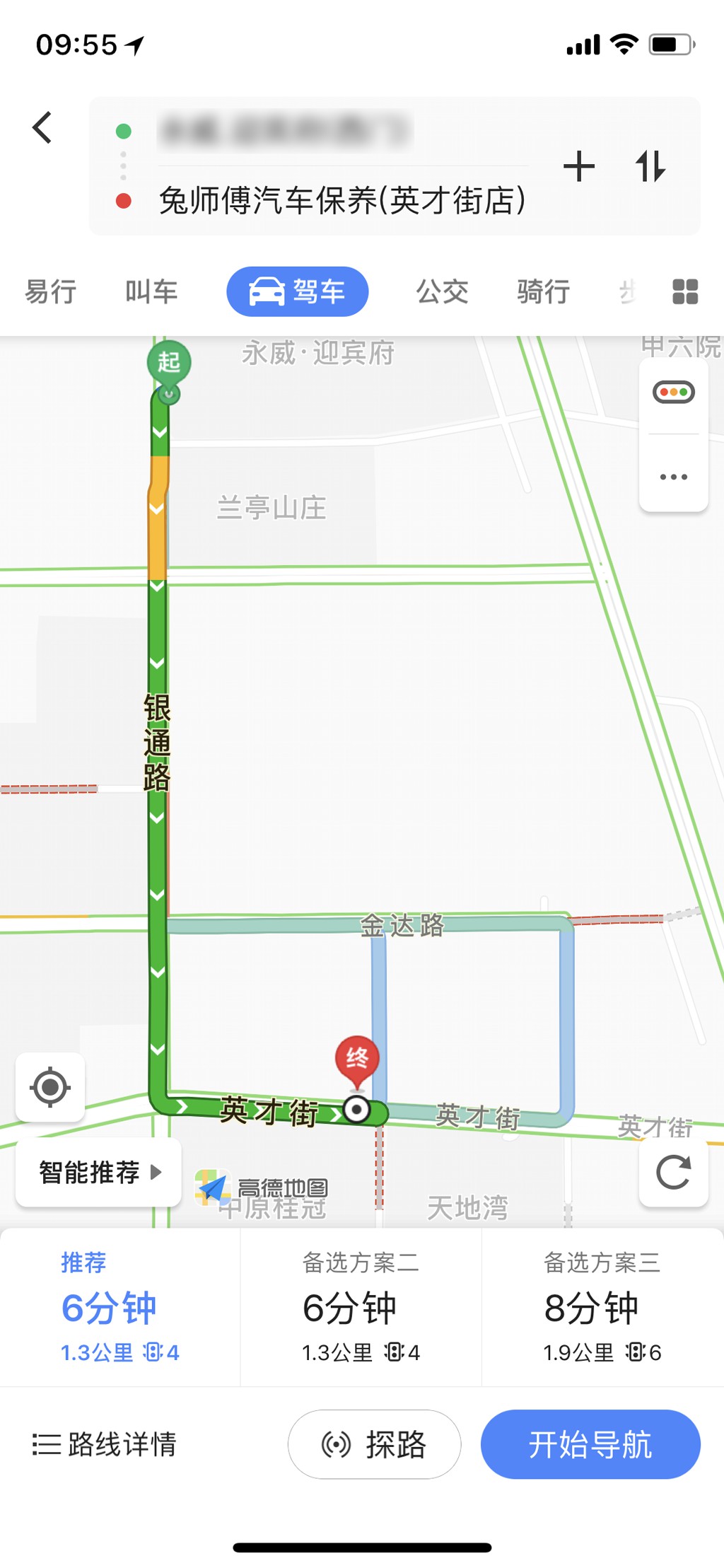Toggle the traffic conditions layer
724x1568 pixels.
tap(673, 392)
